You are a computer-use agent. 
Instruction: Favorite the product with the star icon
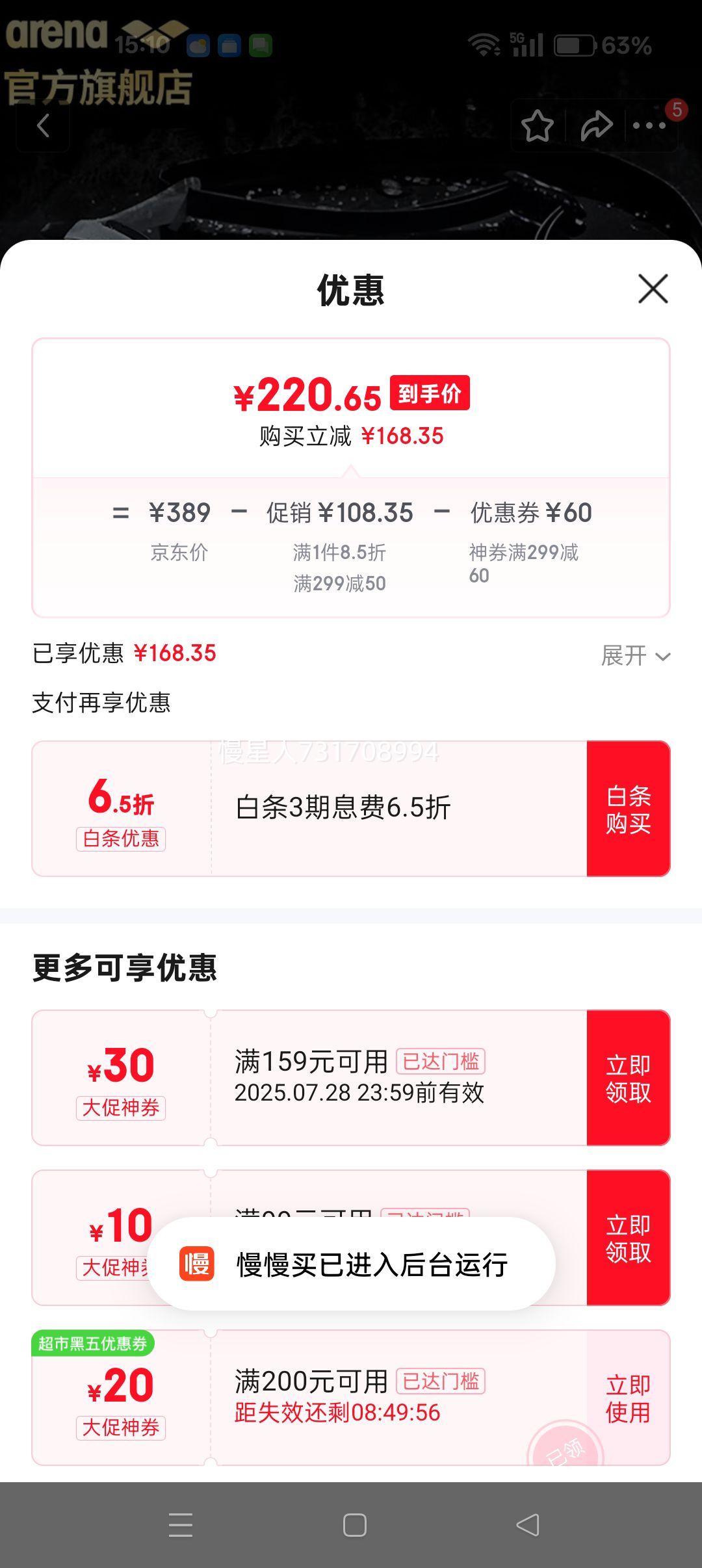point(538,125)
